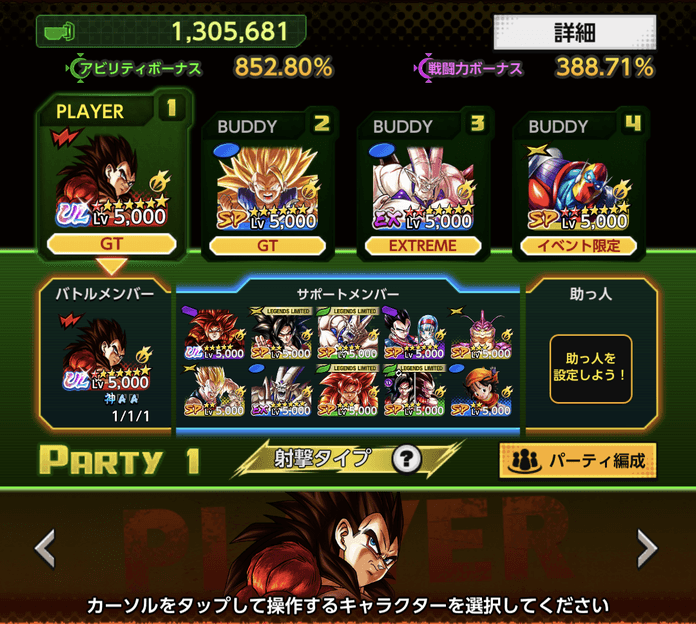
Task: Open the サポートメンバー support members grid
Action: (x=347, y=360)
